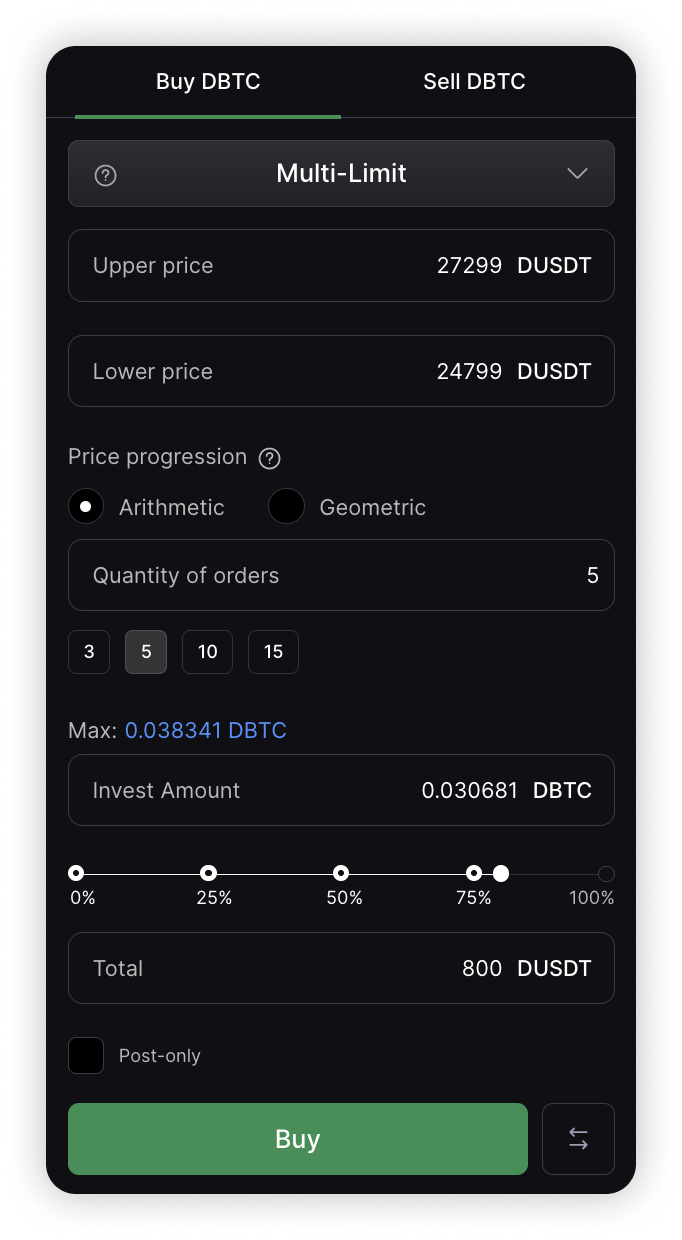Edit the Invest Amount field

click(x=340, y=790)
